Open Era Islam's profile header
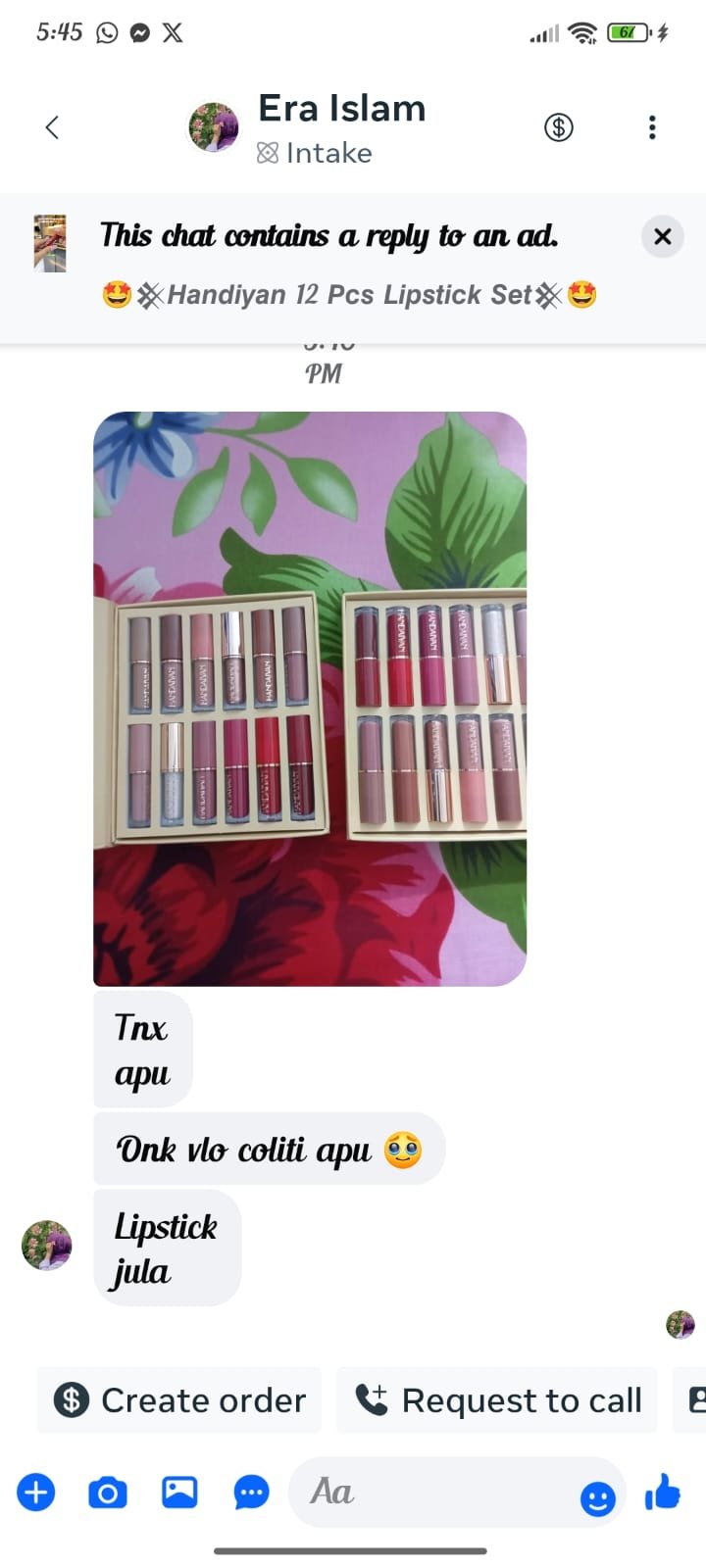Screen dimensions: 706x1568 [x=340, y=127]
